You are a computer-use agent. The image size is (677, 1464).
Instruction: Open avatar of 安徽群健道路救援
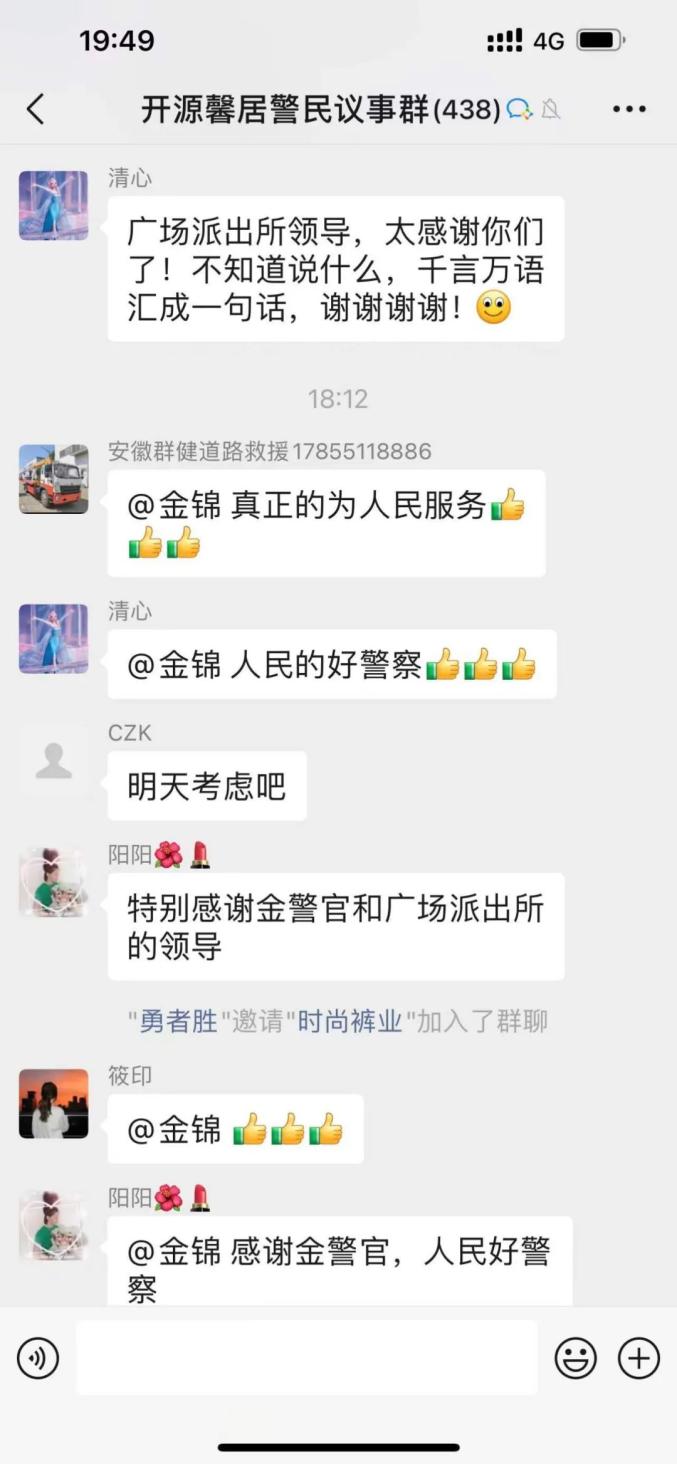click(x=53, y=479)
